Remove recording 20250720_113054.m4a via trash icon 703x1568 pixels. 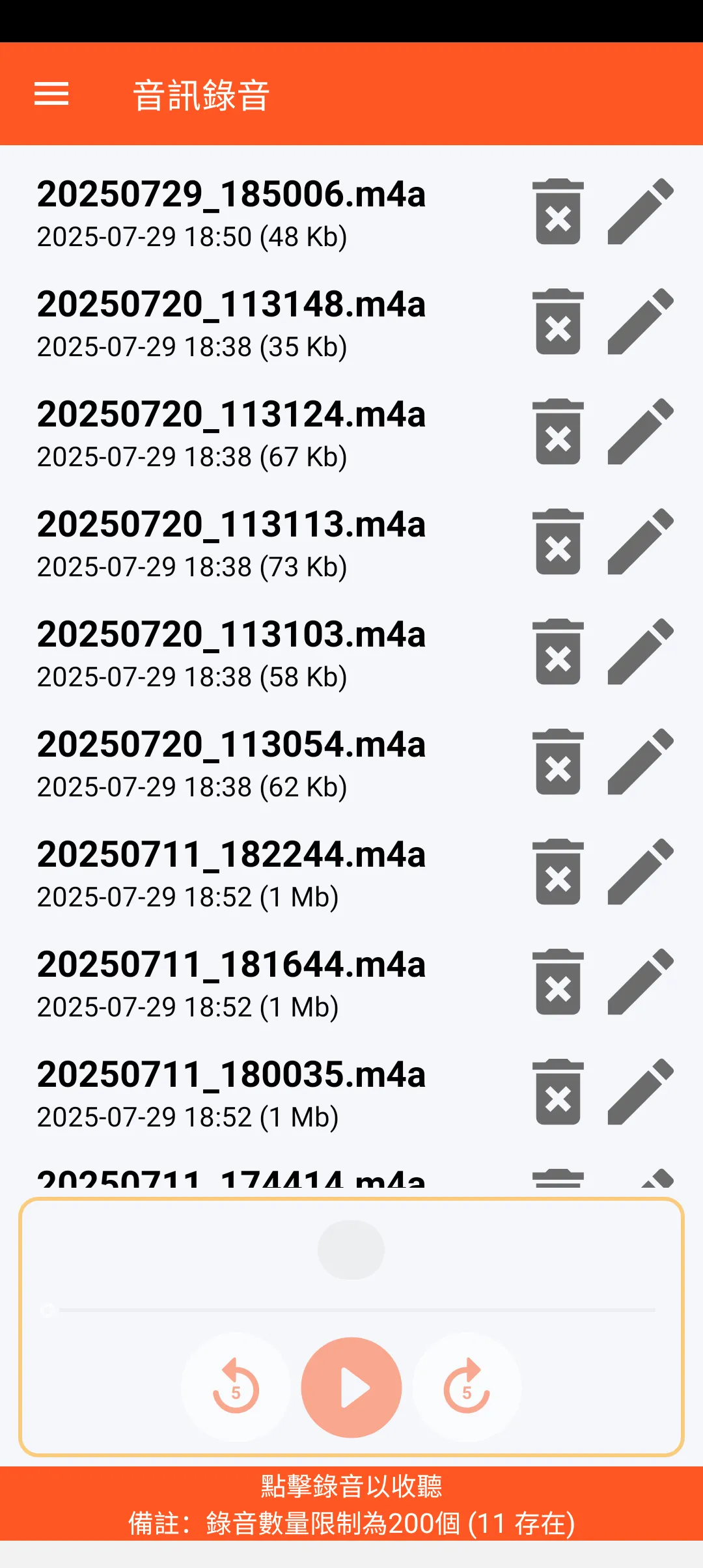558,762
